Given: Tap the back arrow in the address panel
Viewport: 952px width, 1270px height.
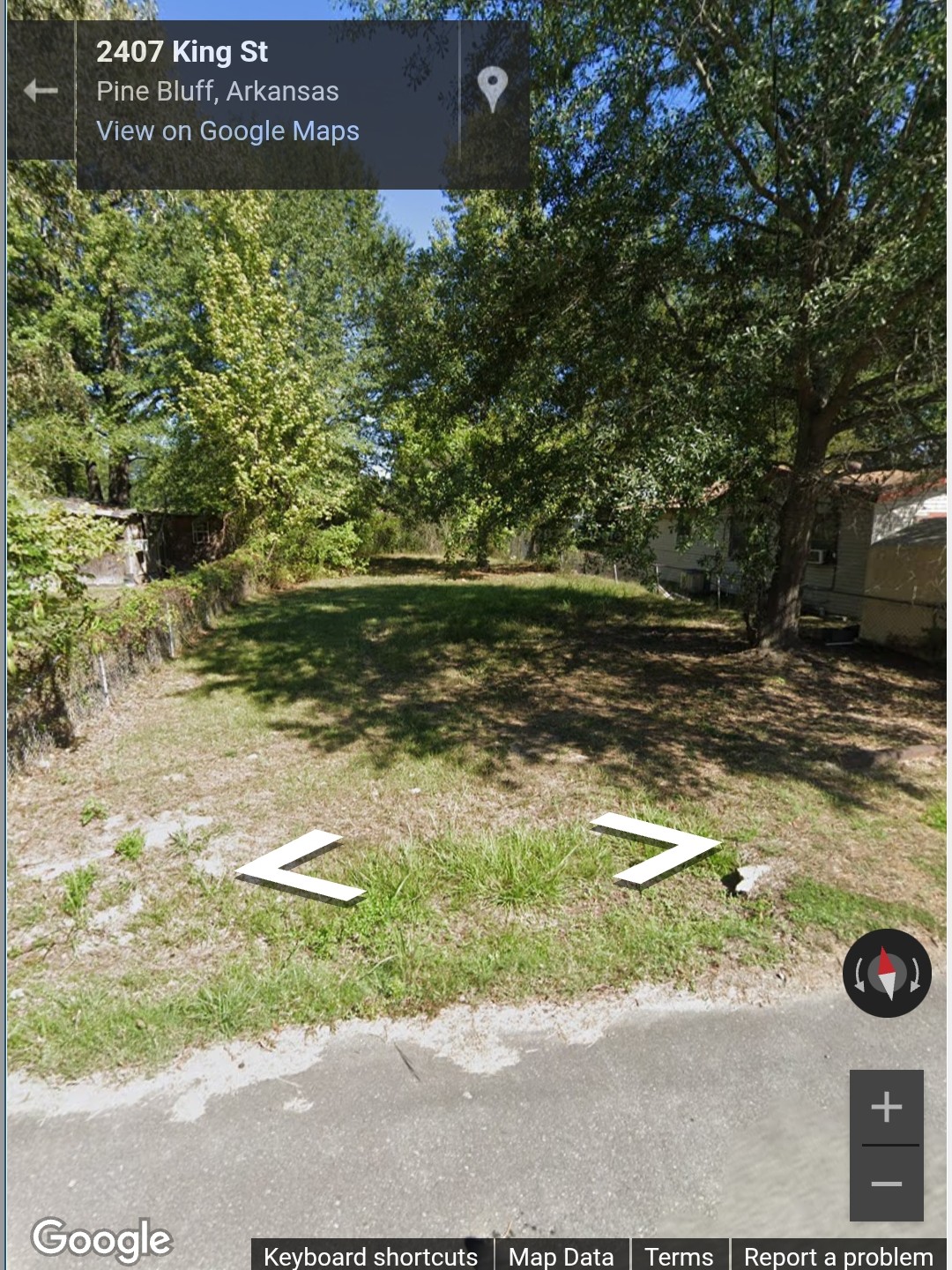Looking at the screenshot, I should (x=41, y=90).
